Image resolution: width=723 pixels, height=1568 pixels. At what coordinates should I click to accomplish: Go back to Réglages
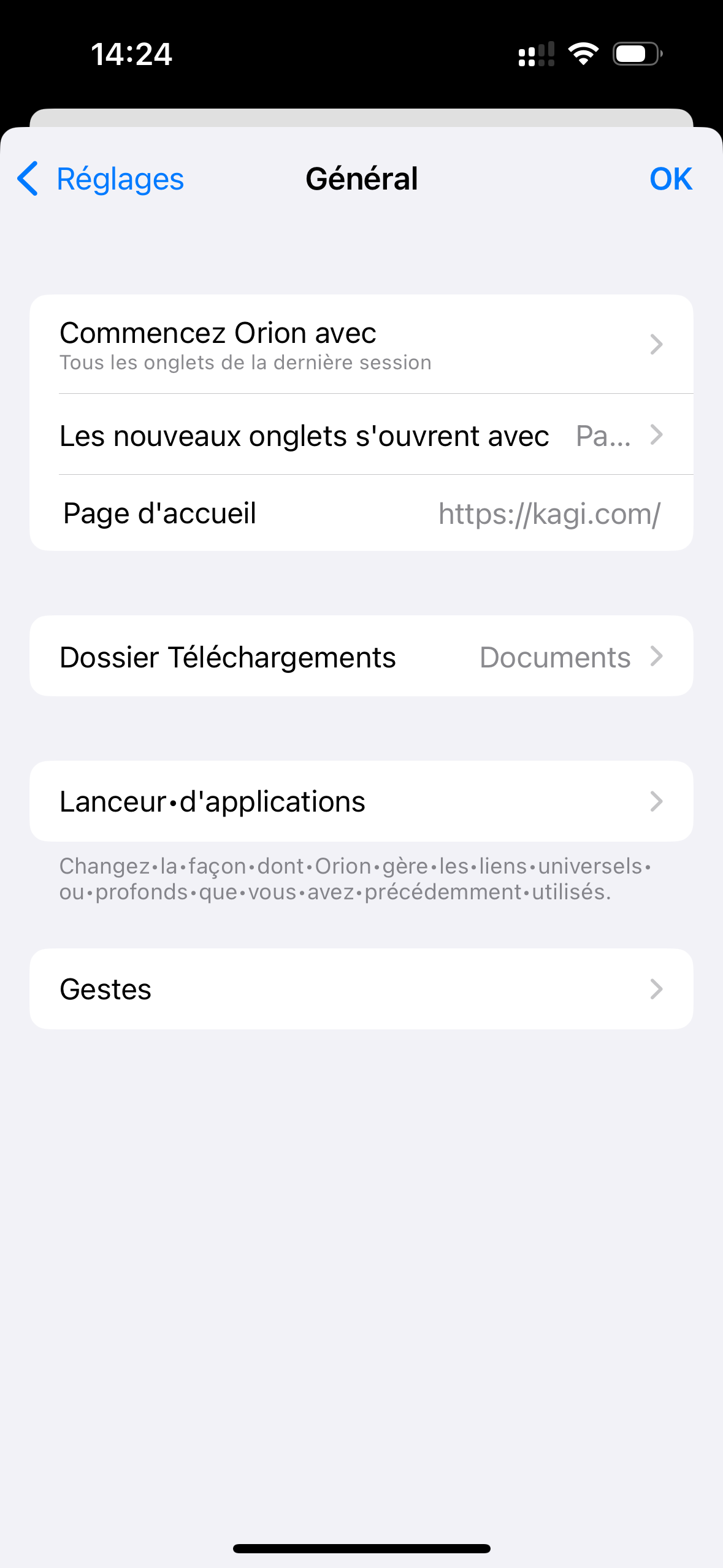(101, 179)
